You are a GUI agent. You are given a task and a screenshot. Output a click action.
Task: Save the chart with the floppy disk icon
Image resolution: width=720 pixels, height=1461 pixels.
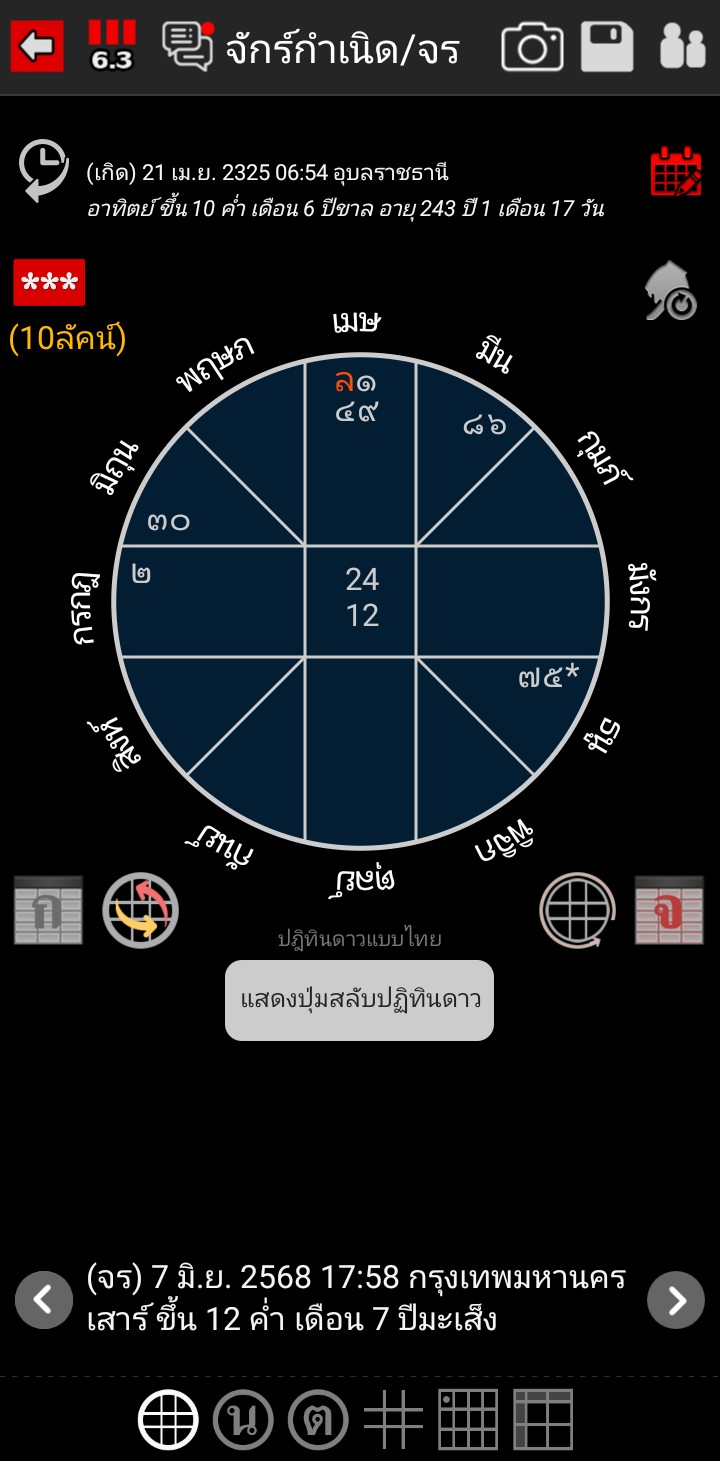607,46
